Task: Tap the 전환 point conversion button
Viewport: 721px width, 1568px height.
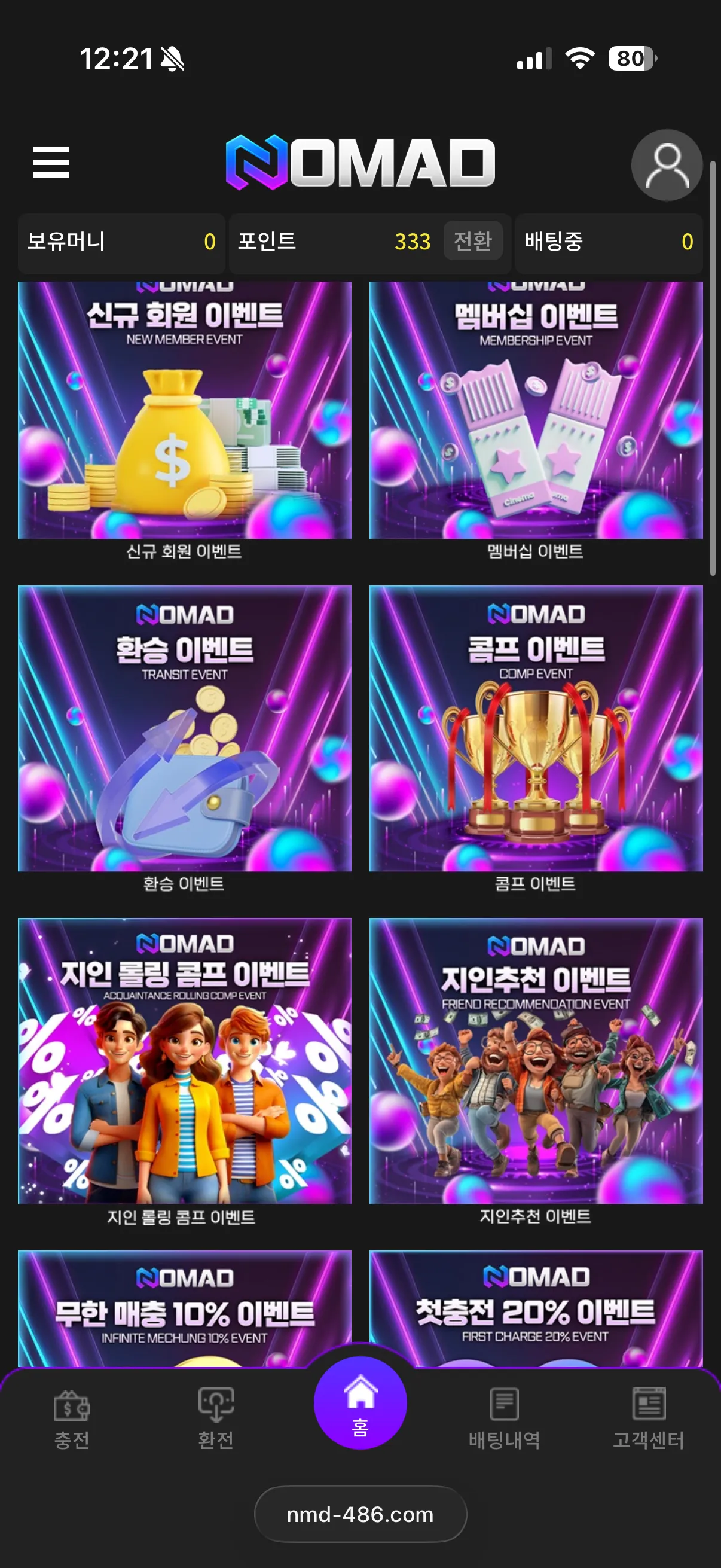Action: (x=473, y=241)
